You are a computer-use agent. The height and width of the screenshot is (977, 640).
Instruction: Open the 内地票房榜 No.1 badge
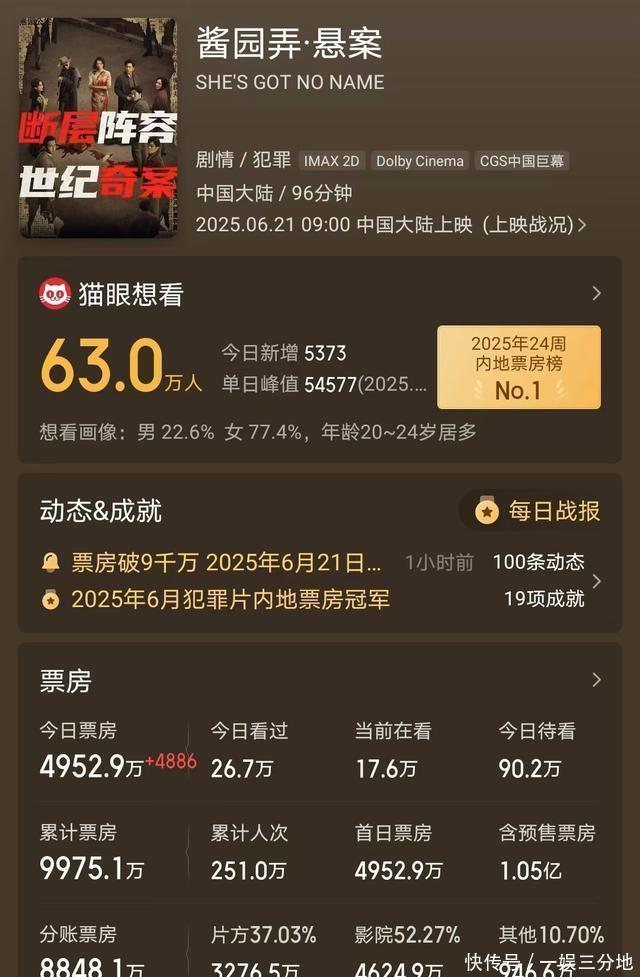519,367
